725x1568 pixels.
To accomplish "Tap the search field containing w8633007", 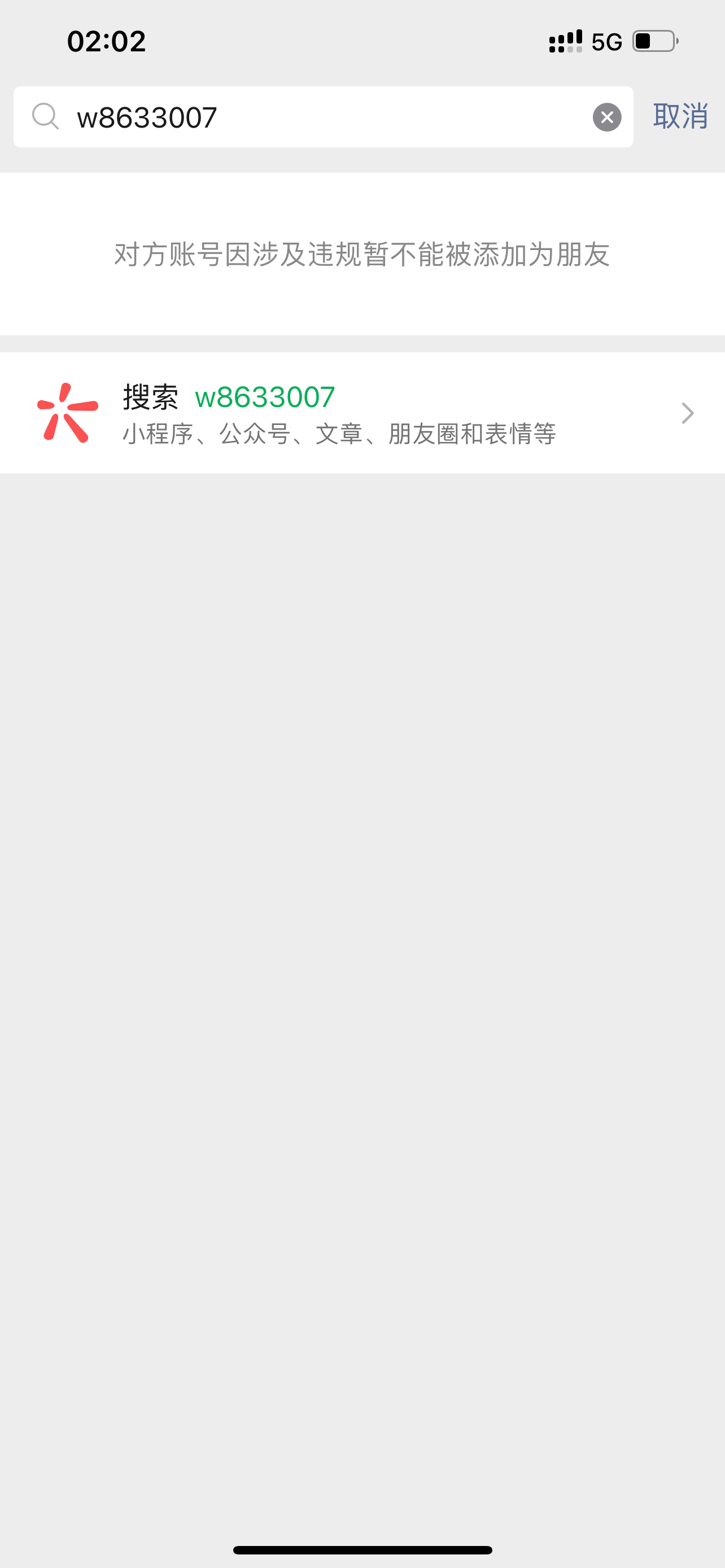I will click(317, 117).
